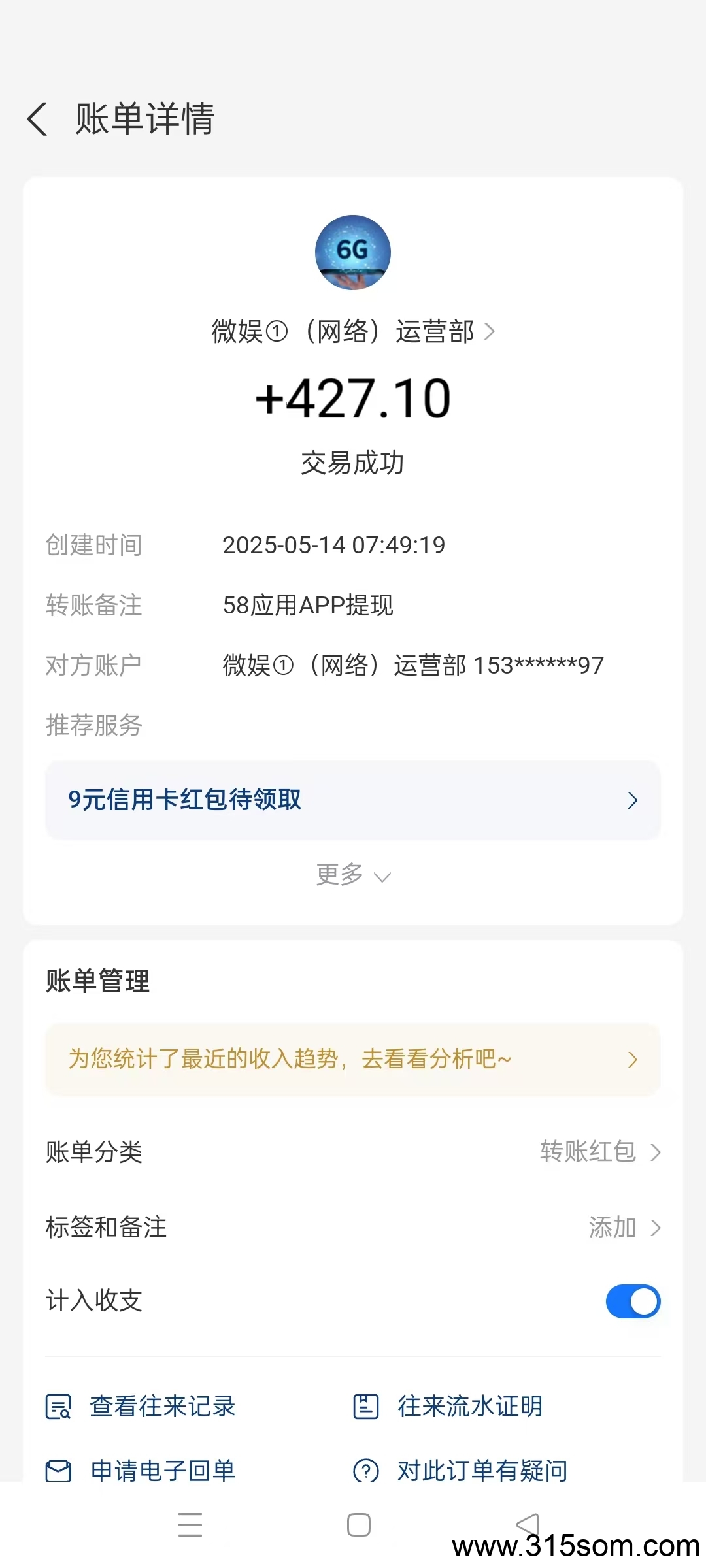Add a tag in 标签和备注
This screenshot has width=706, height=1568.
click(353, 1228)
